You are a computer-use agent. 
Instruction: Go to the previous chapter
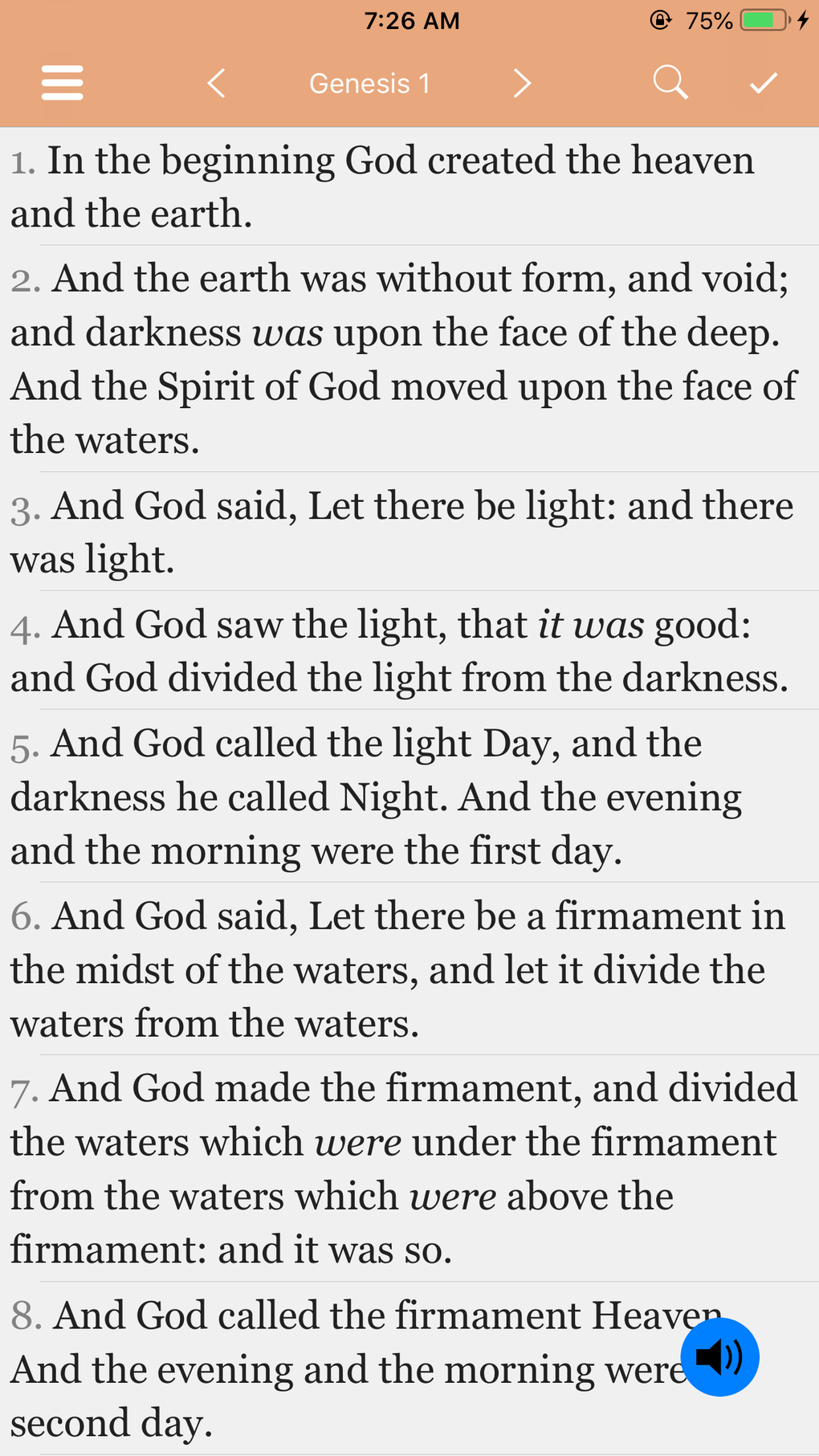[x=216, y=83]
